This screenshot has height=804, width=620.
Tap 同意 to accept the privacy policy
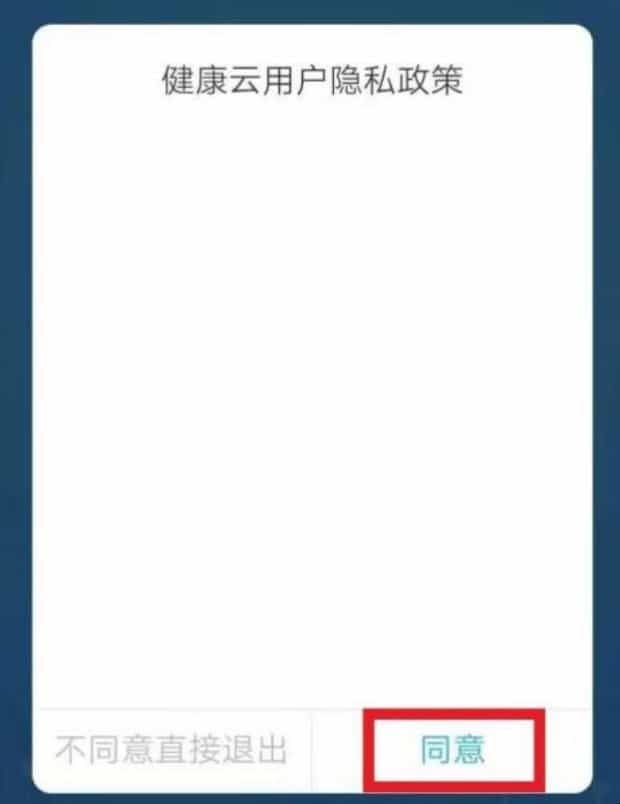coord(453,749)
